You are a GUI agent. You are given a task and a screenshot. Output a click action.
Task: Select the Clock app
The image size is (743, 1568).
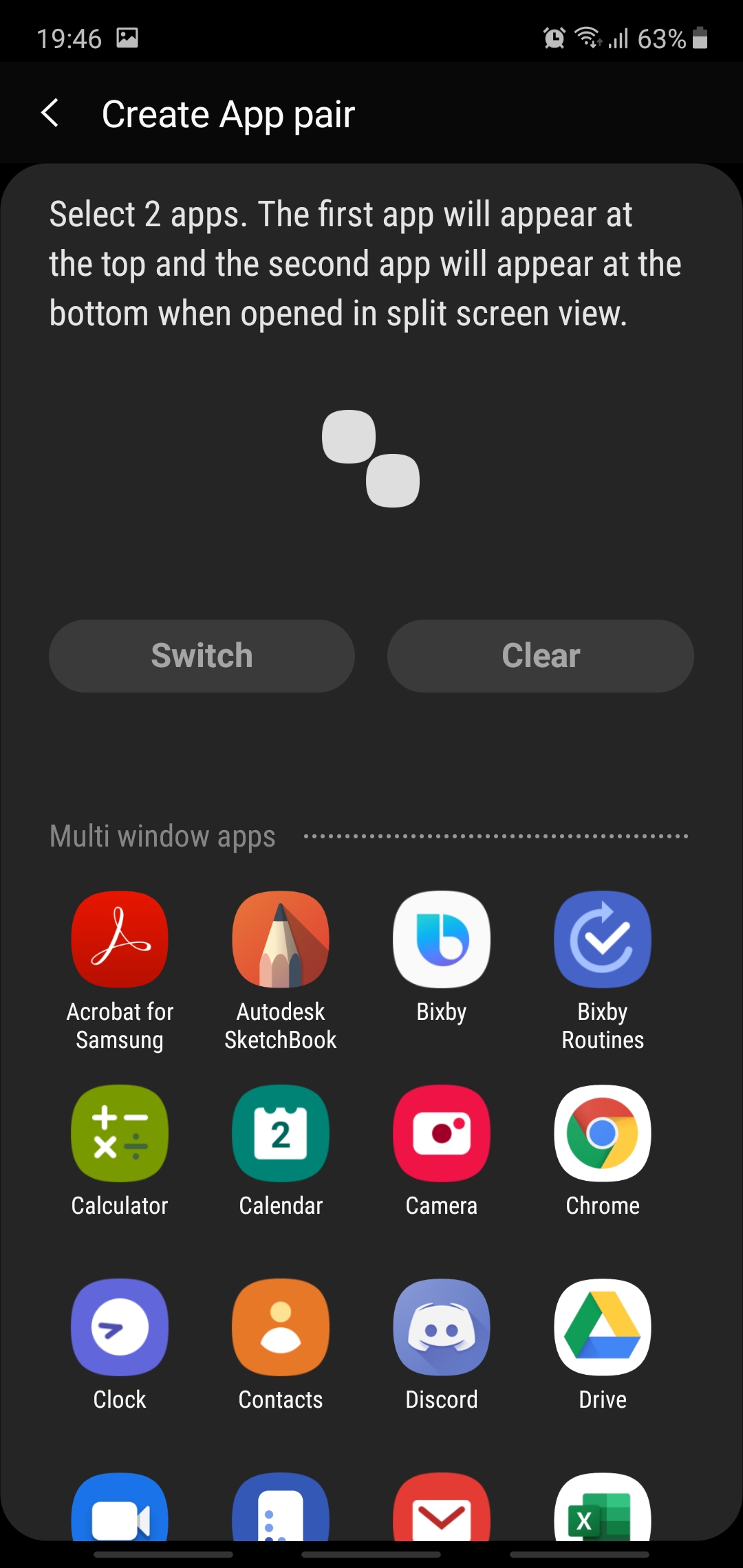[120, 1327]
